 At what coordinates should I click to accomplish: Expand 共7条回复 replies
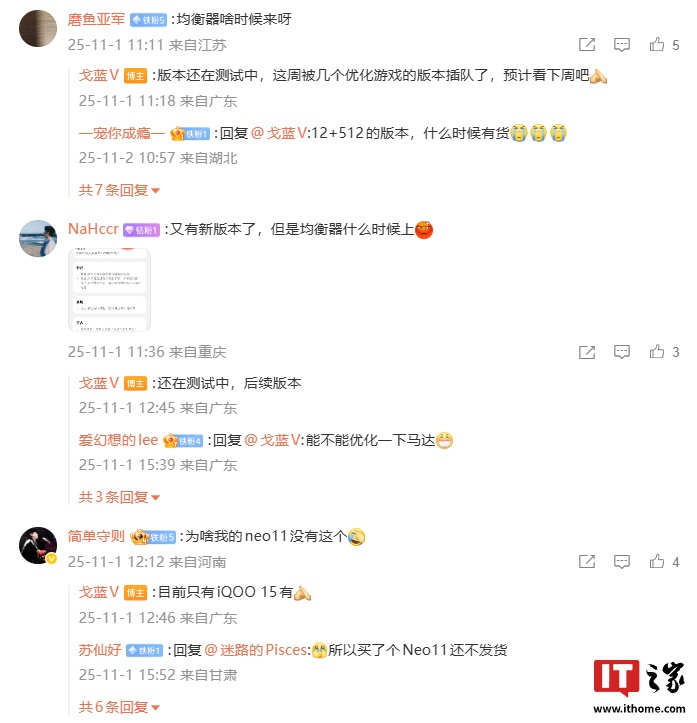[119, 190]
